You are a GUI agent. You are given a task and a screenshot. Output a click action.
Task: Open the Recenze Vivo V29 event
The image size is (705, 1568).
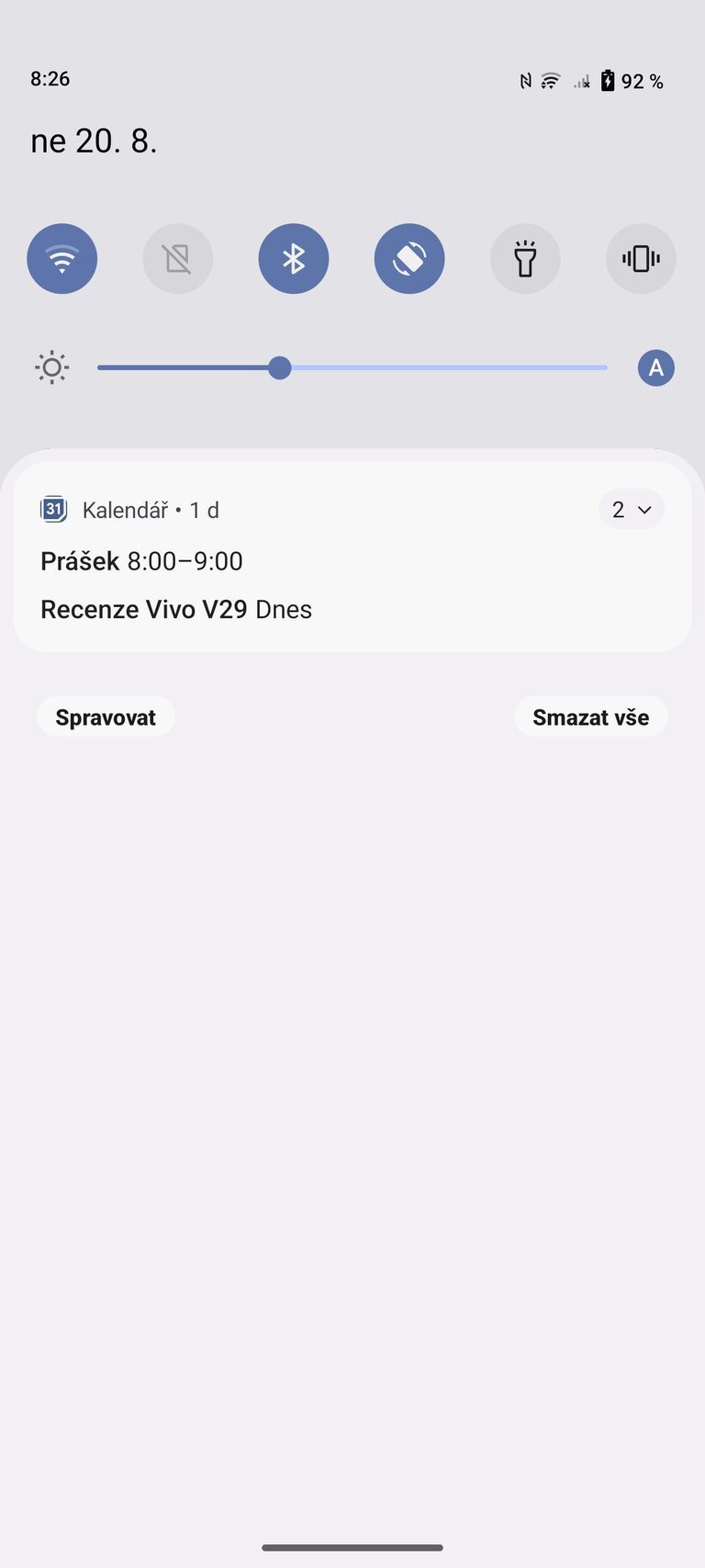point(176,610)
